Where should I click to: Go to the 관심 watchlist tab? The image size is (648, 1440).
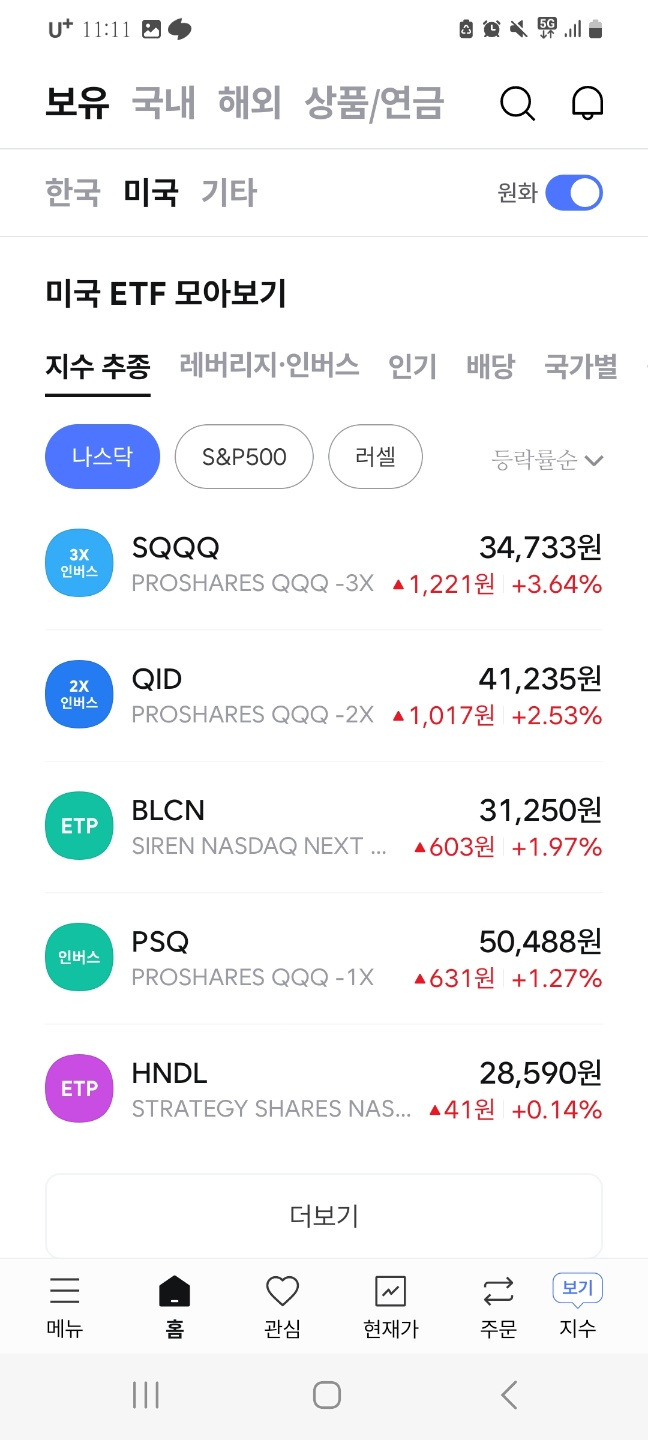(x=282, y=1306)
